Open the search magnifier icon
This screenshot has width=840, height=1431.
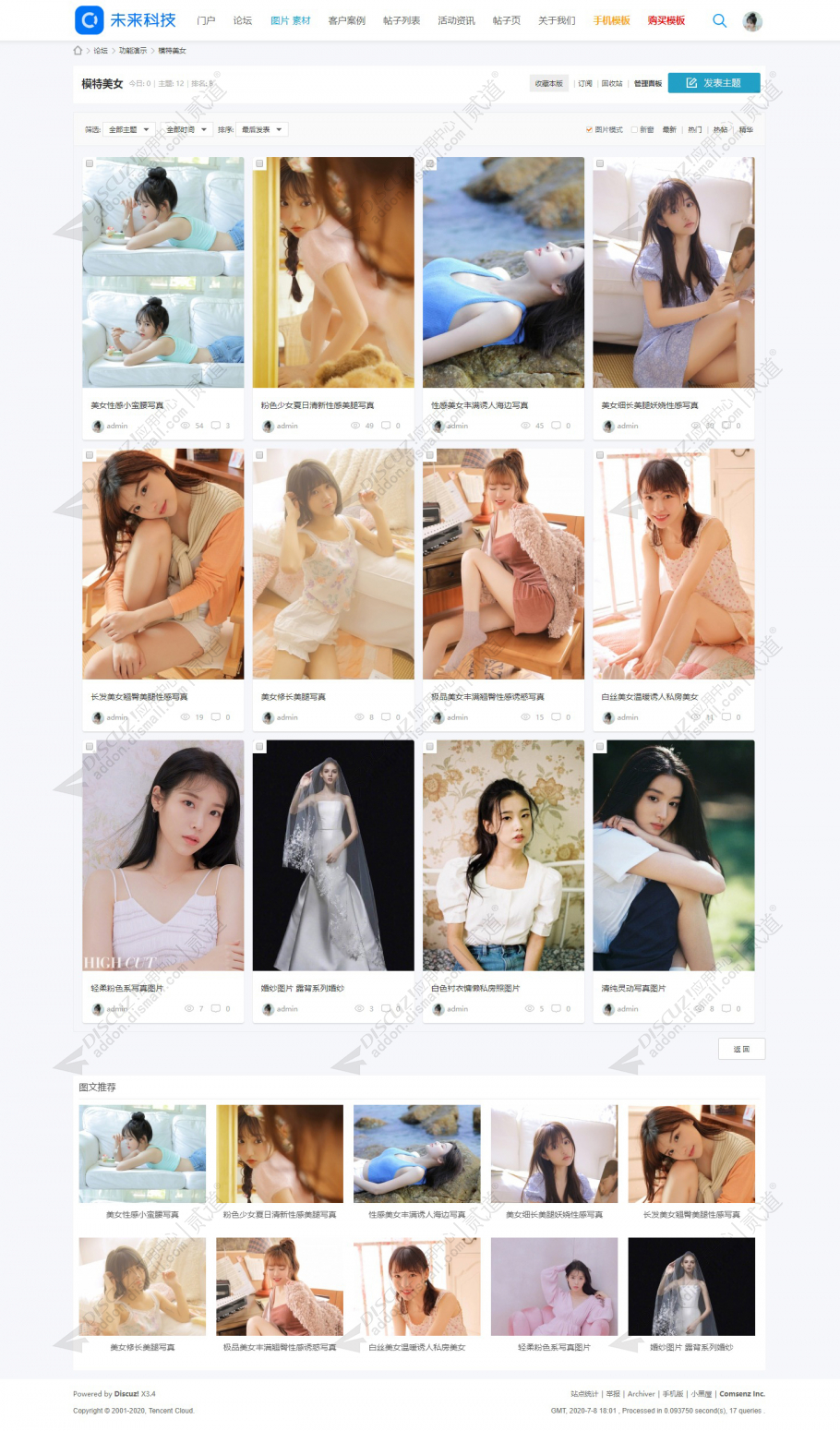pos(719,20)
